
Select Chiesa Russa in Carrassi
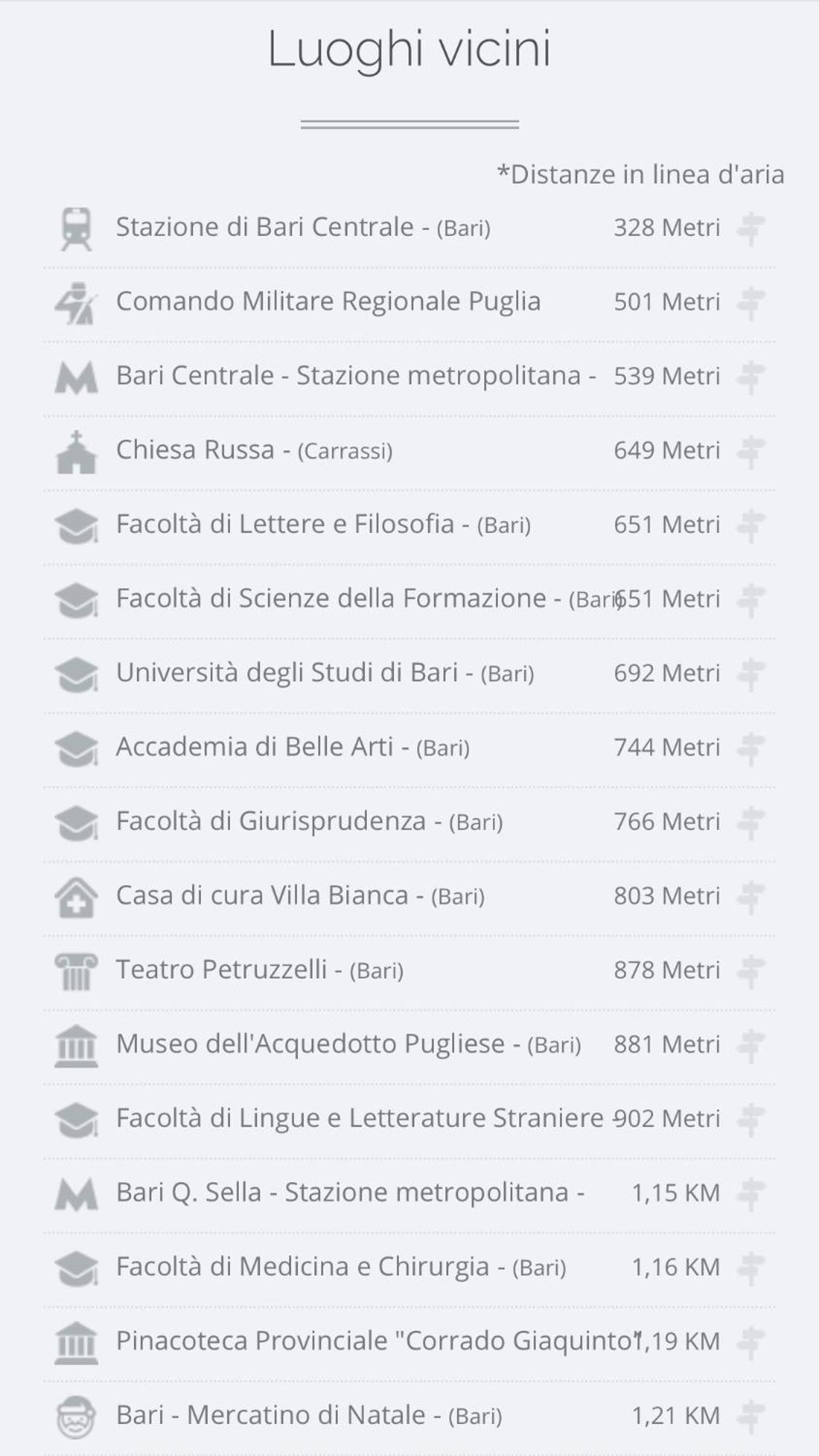tap(409, 452)
